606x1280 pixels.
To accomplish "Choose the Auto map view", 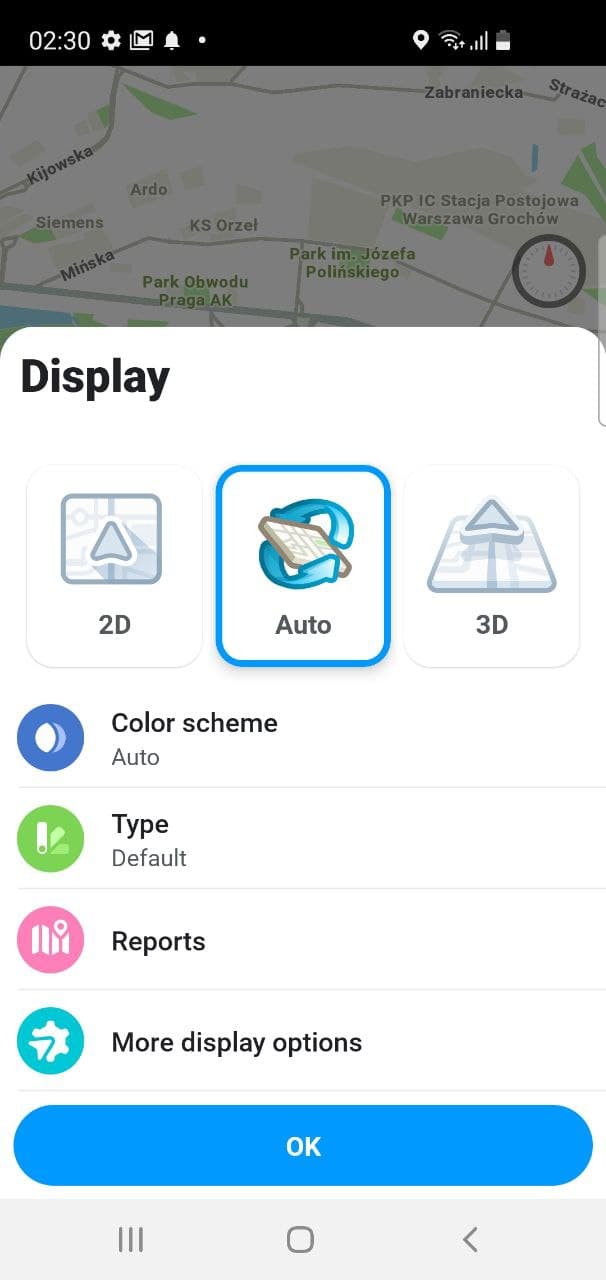I will point(303,566).
